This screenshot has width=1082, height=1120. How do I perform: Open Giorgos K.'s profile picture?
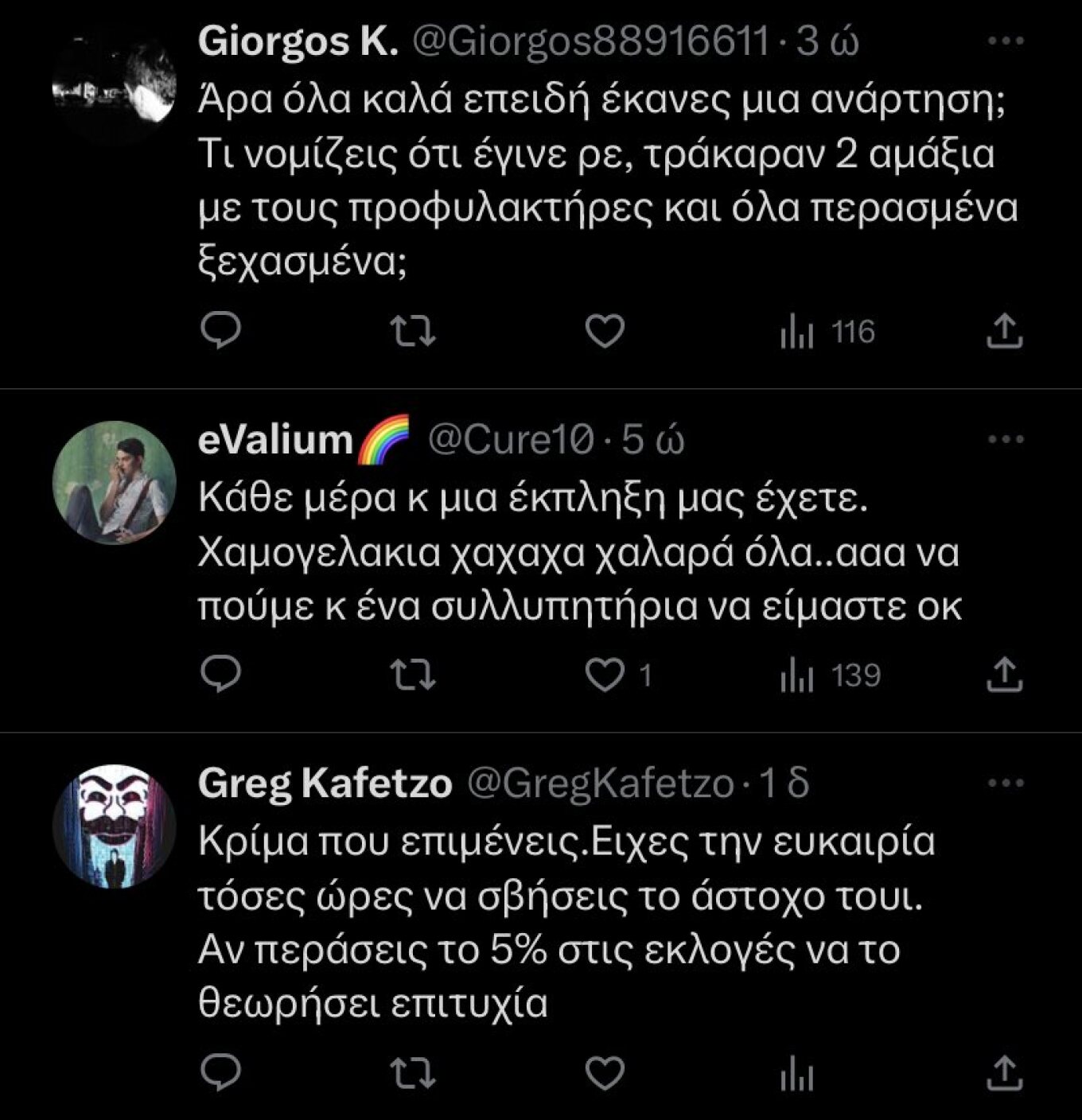coord(114,85)
